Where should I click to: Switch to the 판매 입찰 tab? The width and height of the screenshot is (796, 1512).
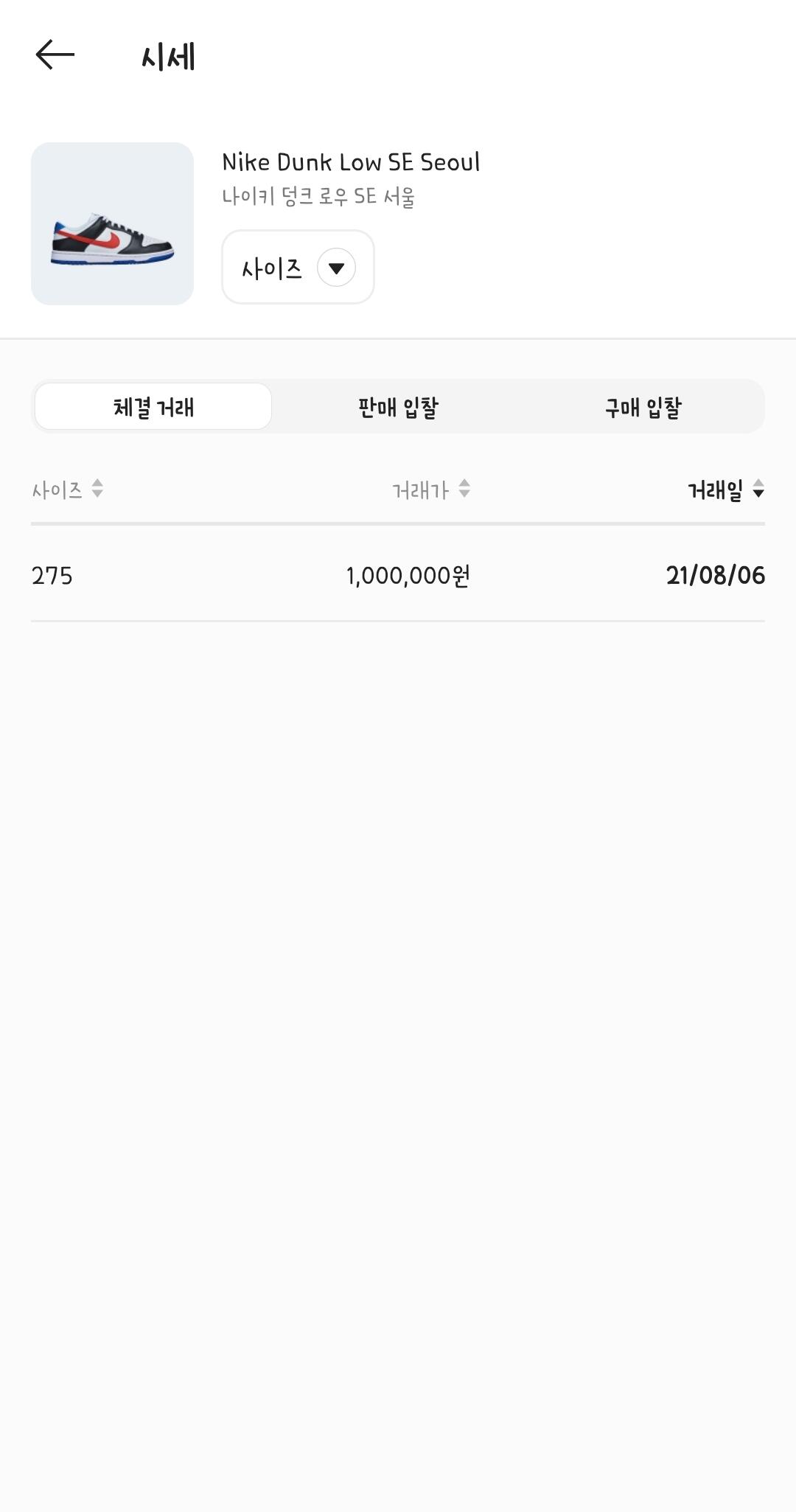coord(398,406)
